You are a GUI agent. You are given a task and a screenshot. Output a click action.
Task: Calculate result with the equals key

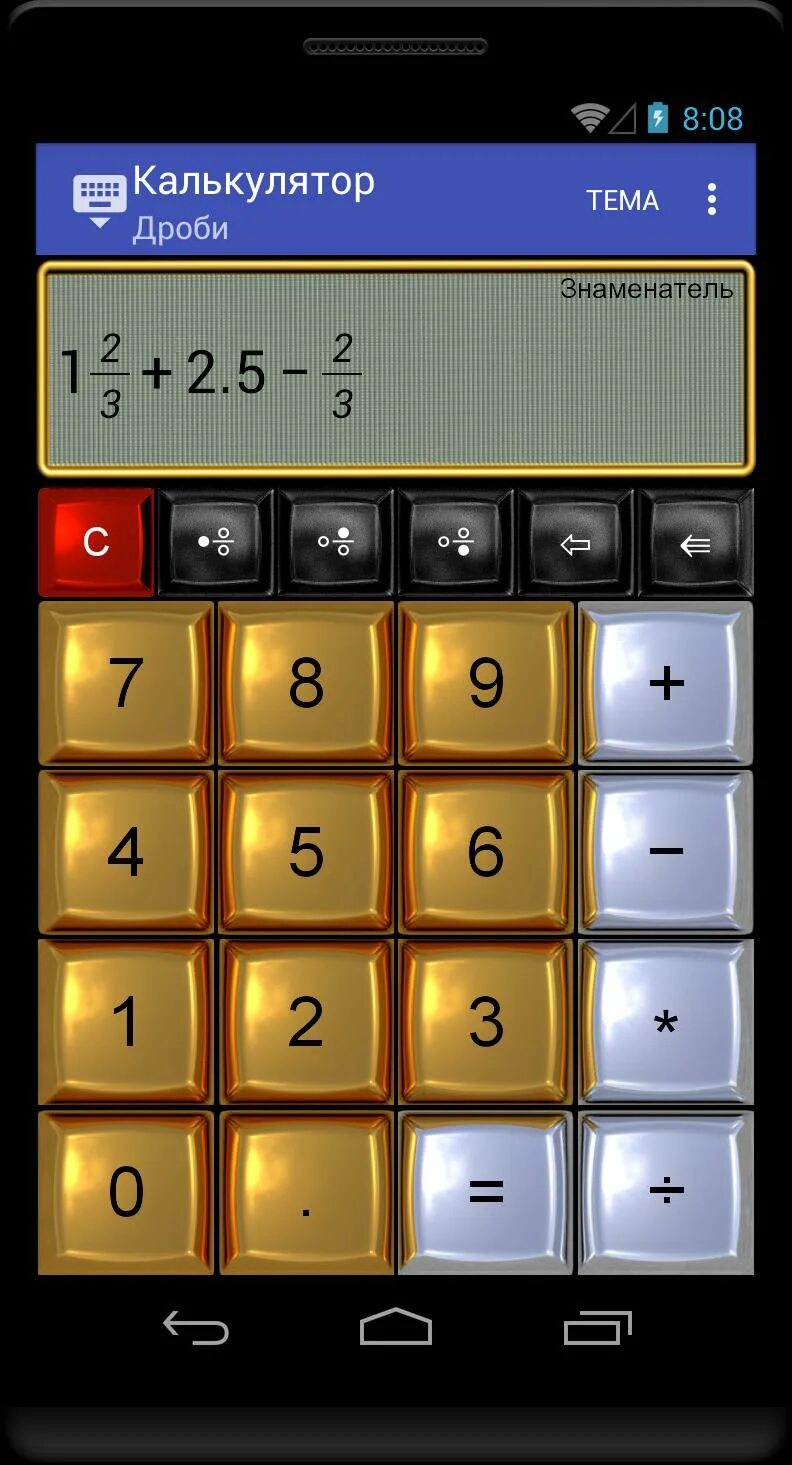(x=486, y=1192)
